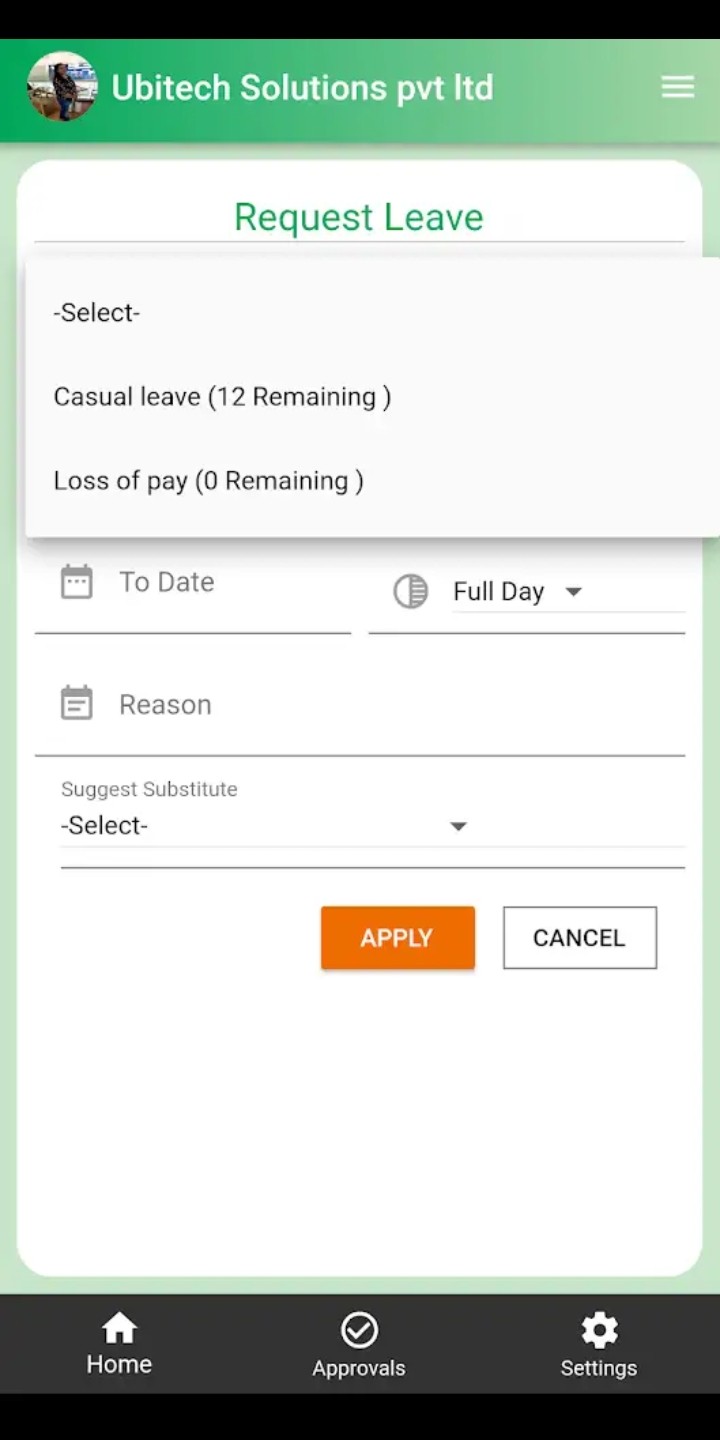The height and width of the screenshot is (1440, 720).
Task: Expand the Full Day dropdown
Action: [x=518, y=592]
